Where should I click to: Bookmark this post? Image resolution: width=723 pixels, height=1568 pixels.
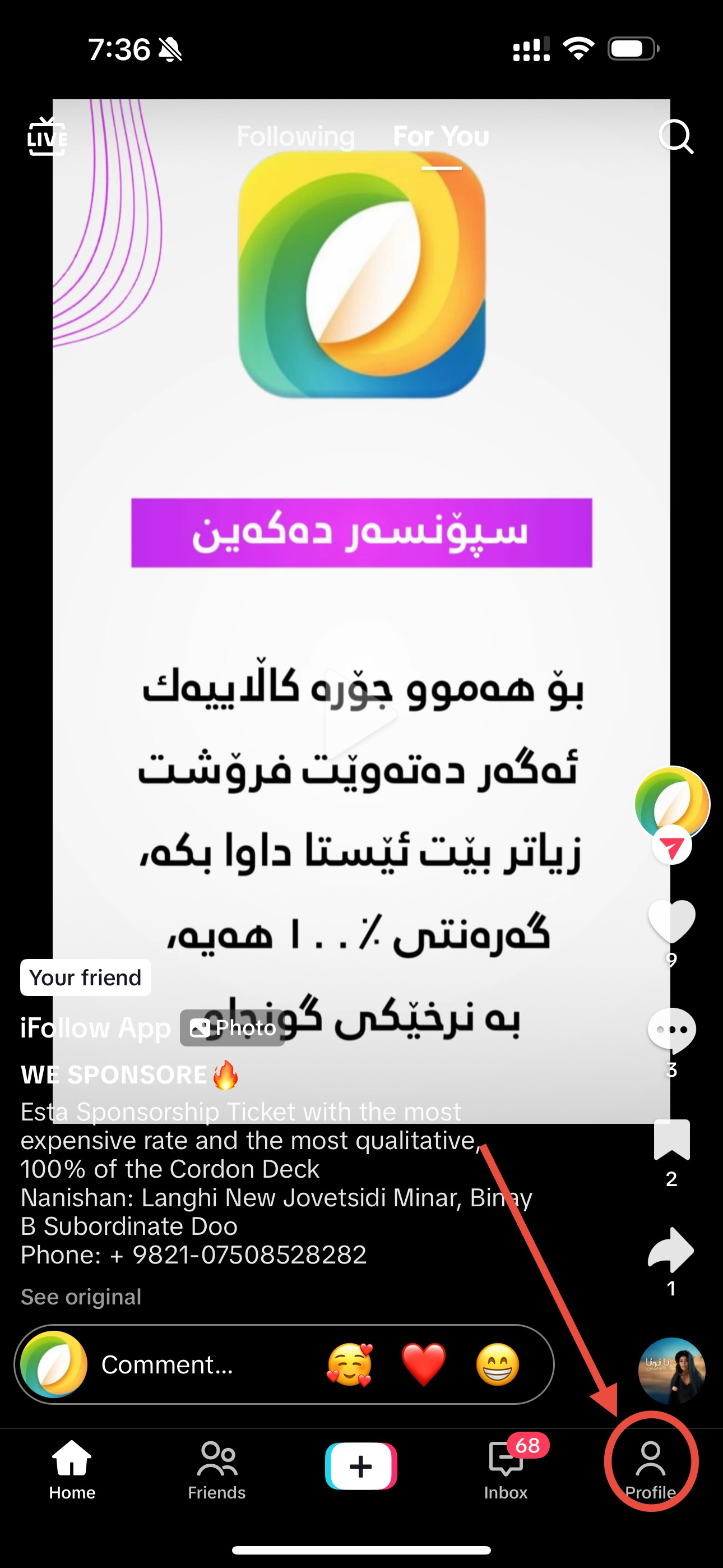(671, 1140)
